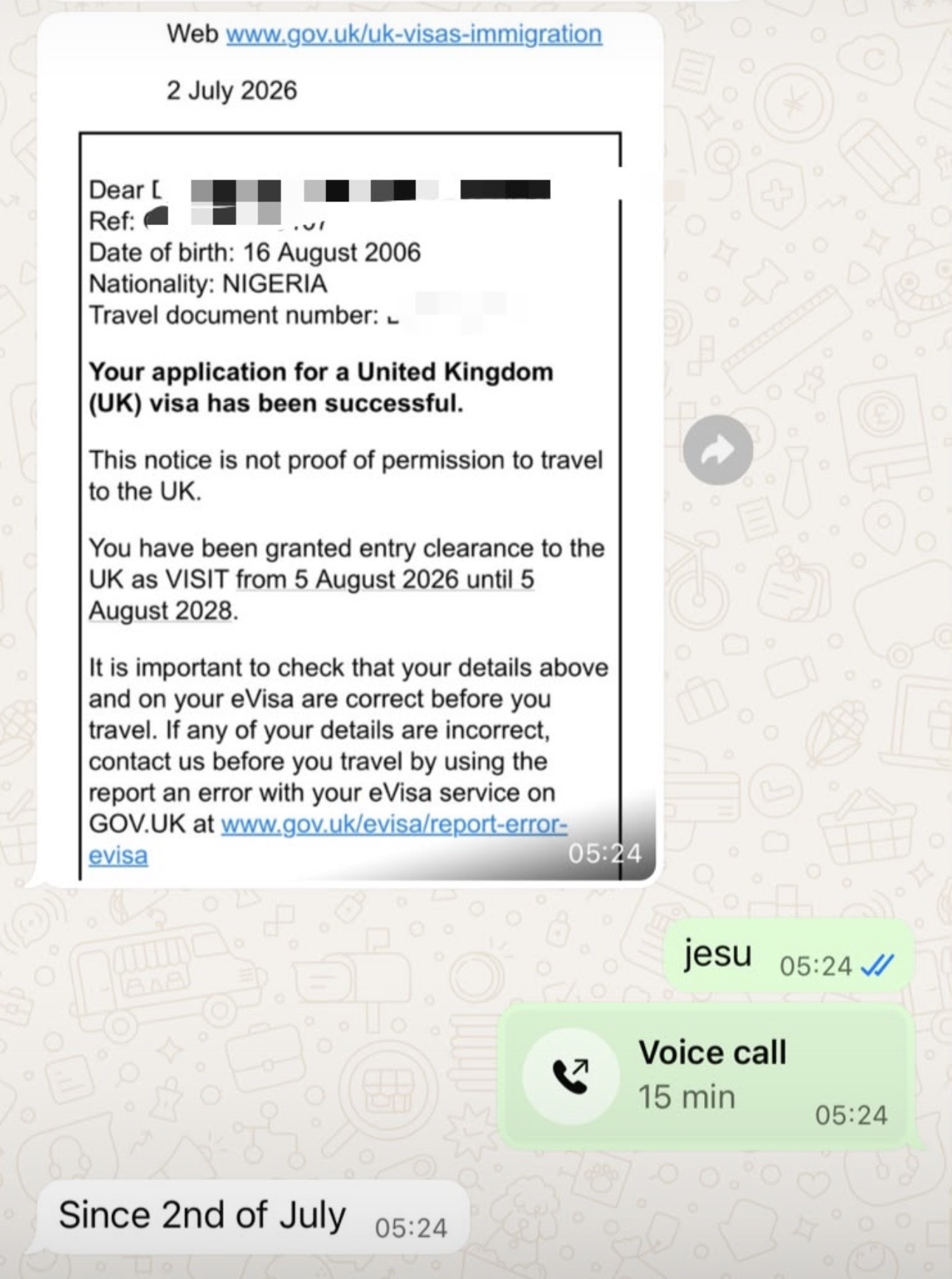Tap the 15 min voice call bubble
This screenshot has width=952, height=1279.
[x=706, y=1077]
